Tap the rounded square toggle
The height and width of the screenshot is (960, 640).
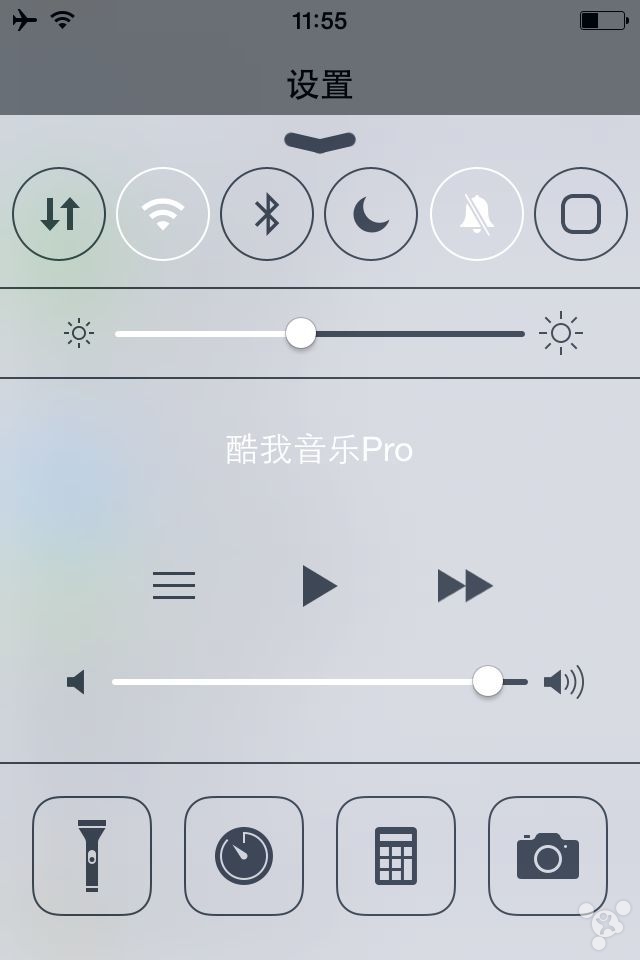pos(580,214)
